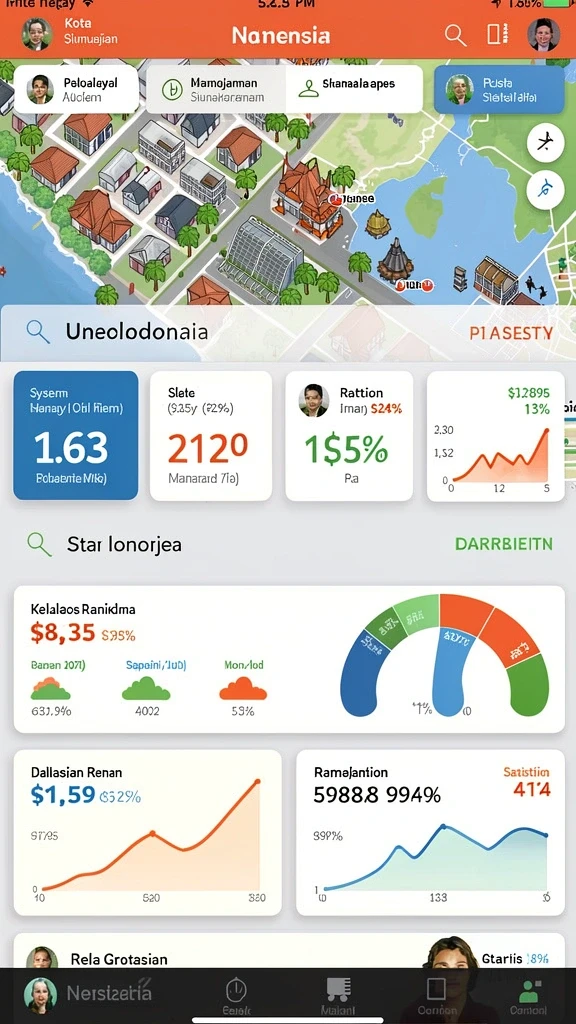Tap the round map button below the airplane
Screen dimensions: 576x1024
point(545,190)
